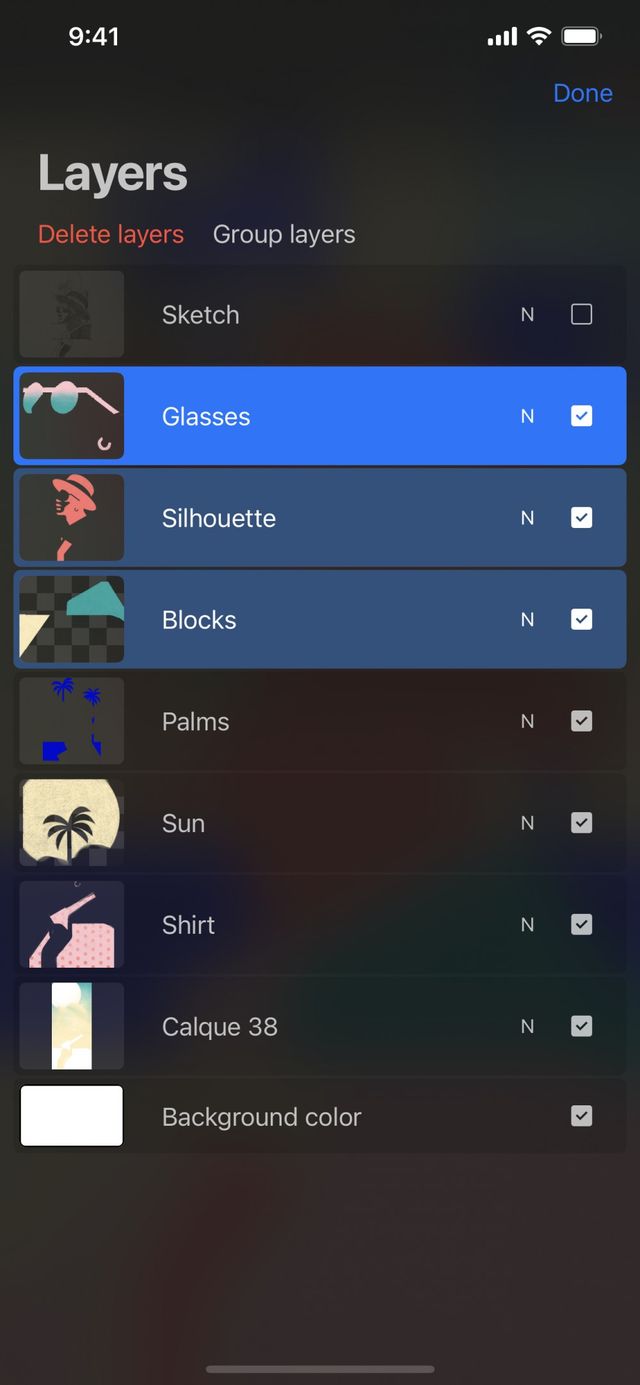Group the selected layers
This screenshot has height=1385, width=640.
pyautogui.click(x=284, y=235)
